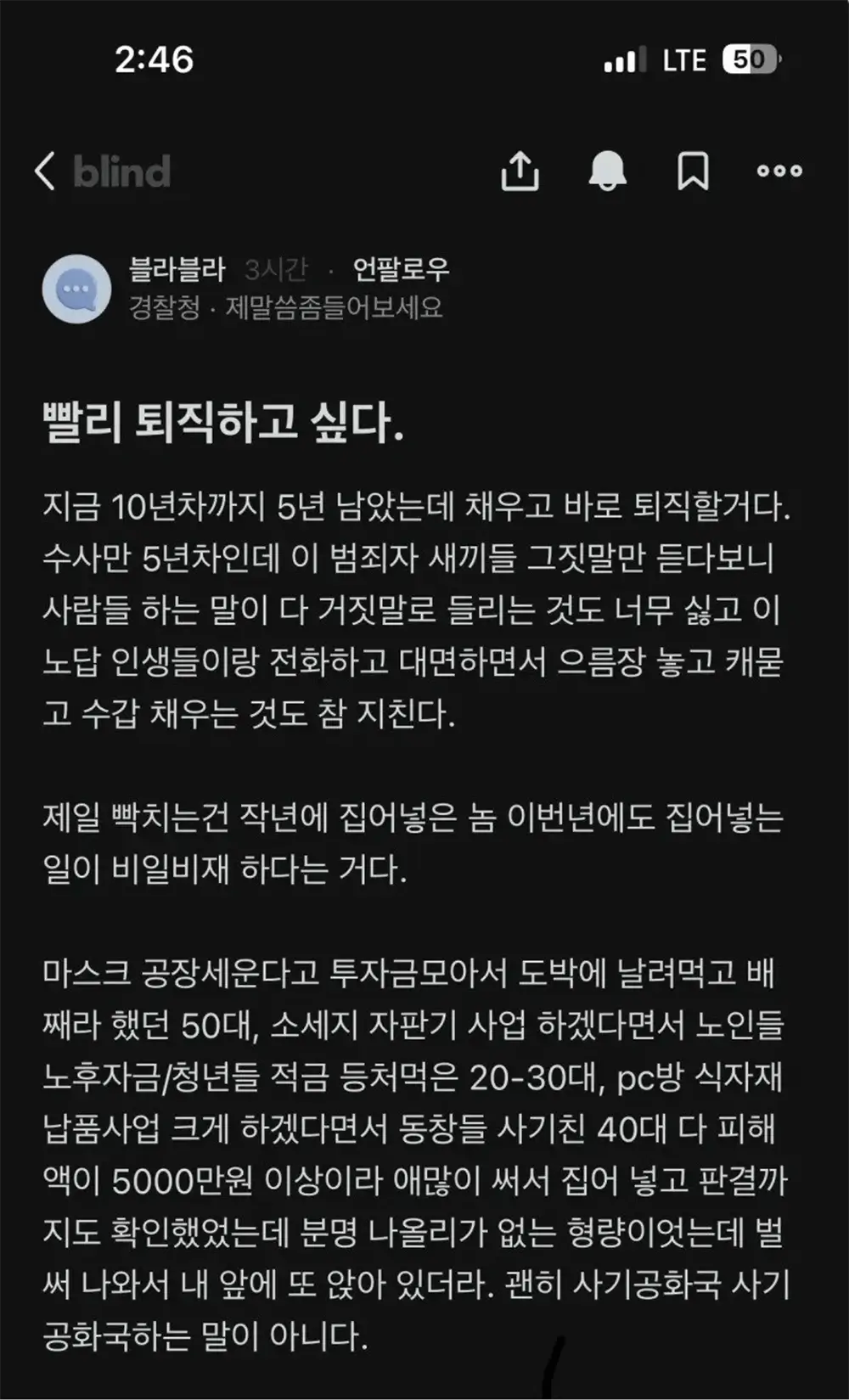Share this Blind post
Screen dimensions: 849x1400
click(520, 171)
